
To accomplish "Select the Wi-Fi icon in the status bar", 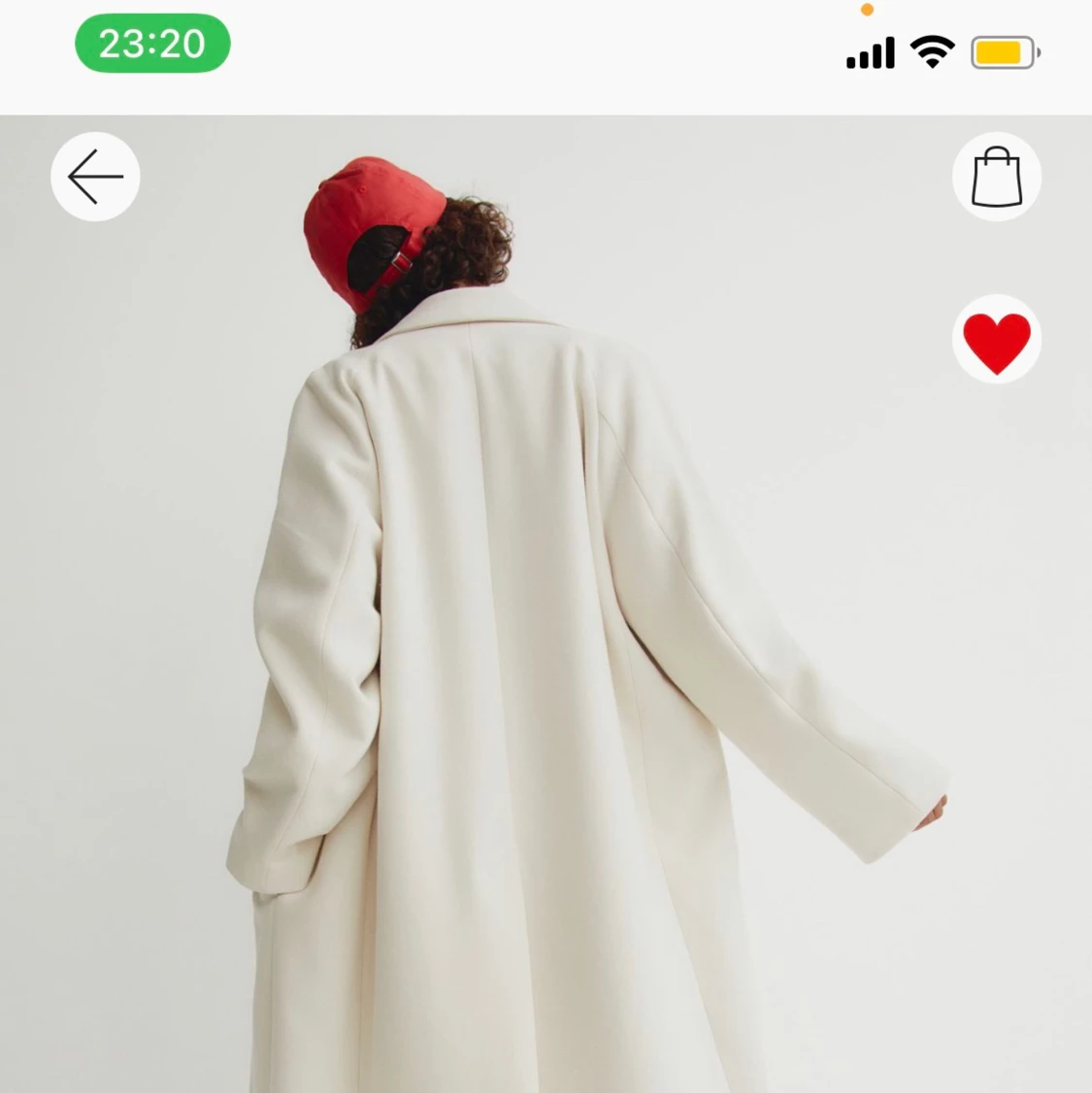I will (x=932, y=51).
